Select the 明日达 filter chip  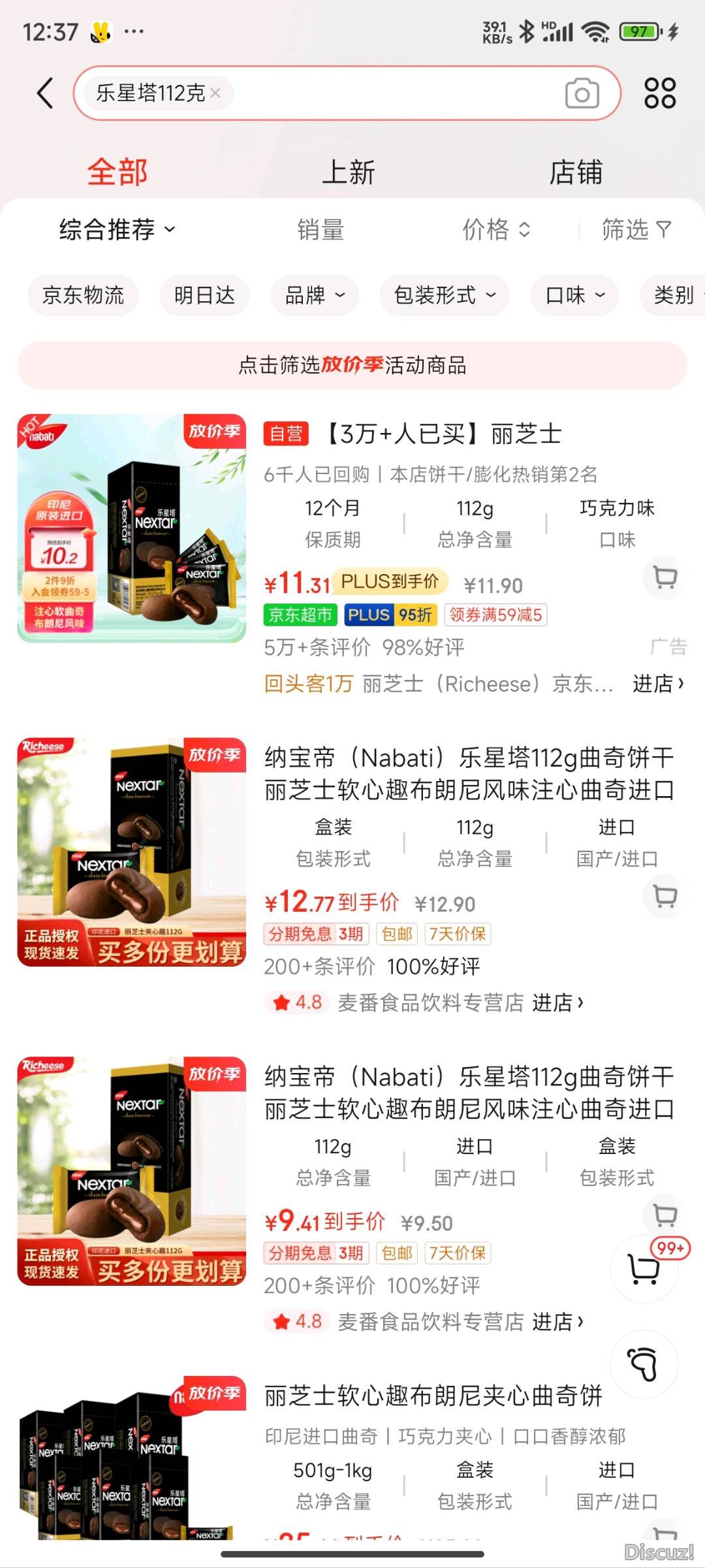204,295
